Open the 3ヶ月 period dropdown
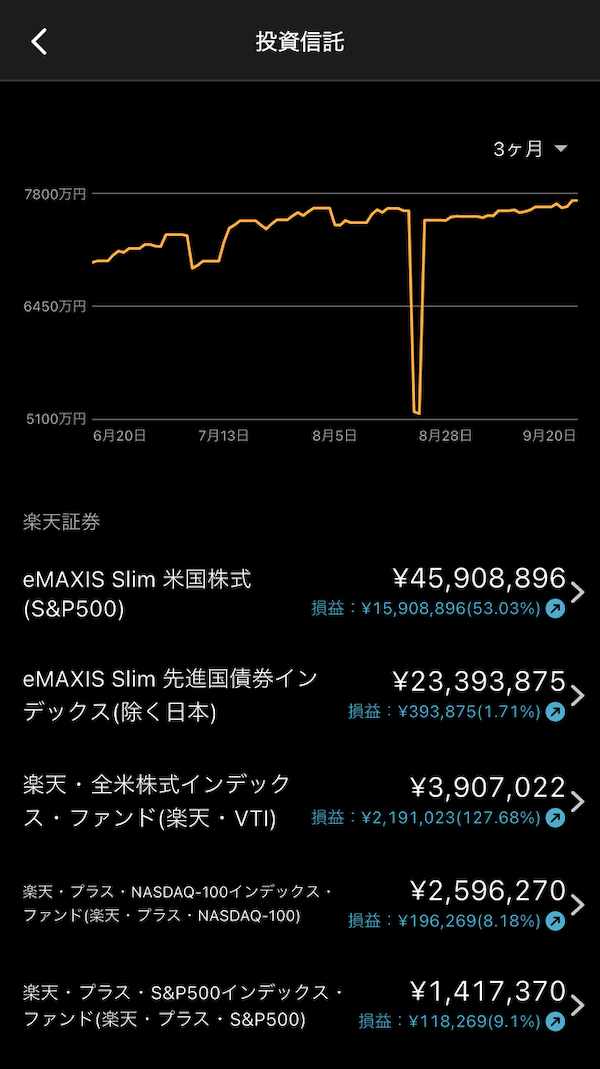 [530, 149]
